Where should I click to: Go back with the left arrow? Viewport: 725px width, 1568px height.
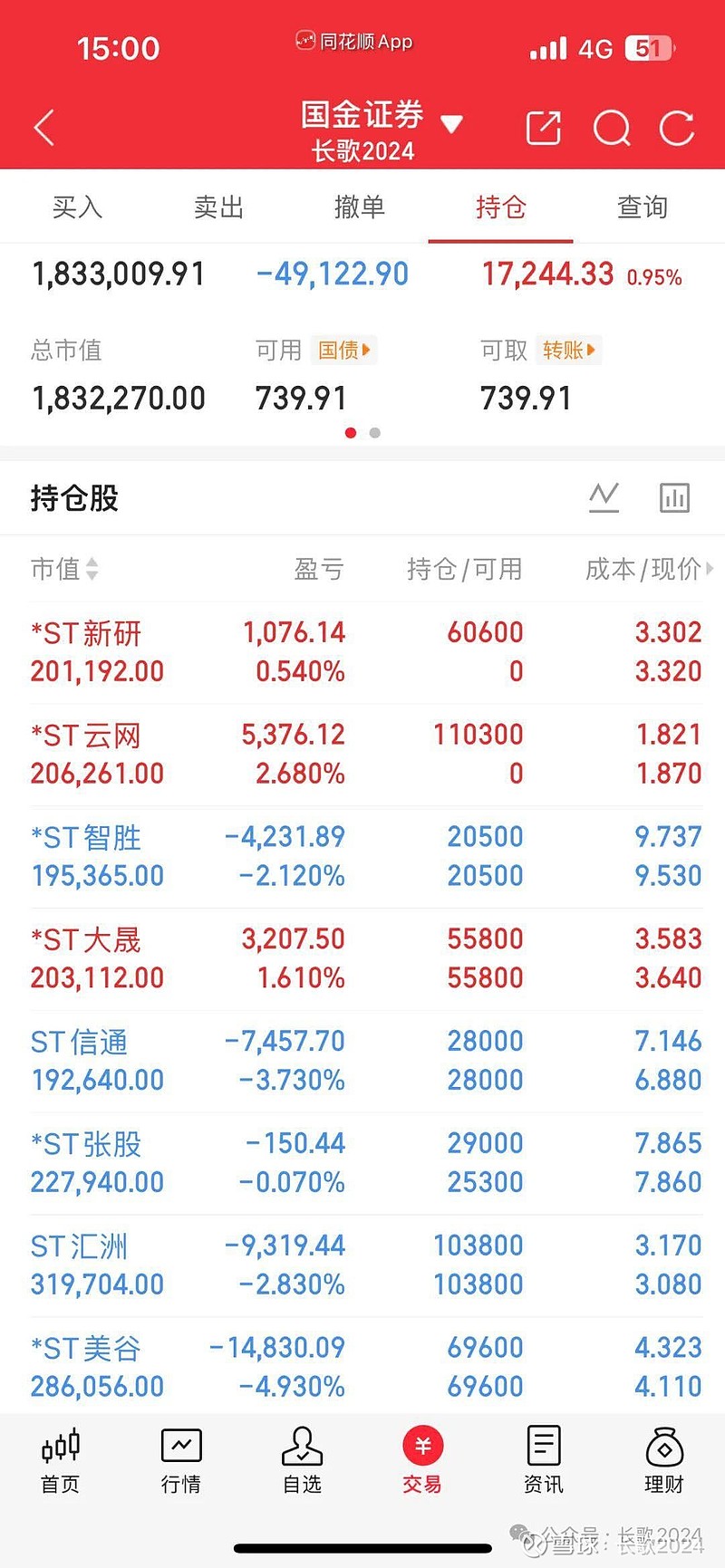pyautogui.click(x=43, y=127)
